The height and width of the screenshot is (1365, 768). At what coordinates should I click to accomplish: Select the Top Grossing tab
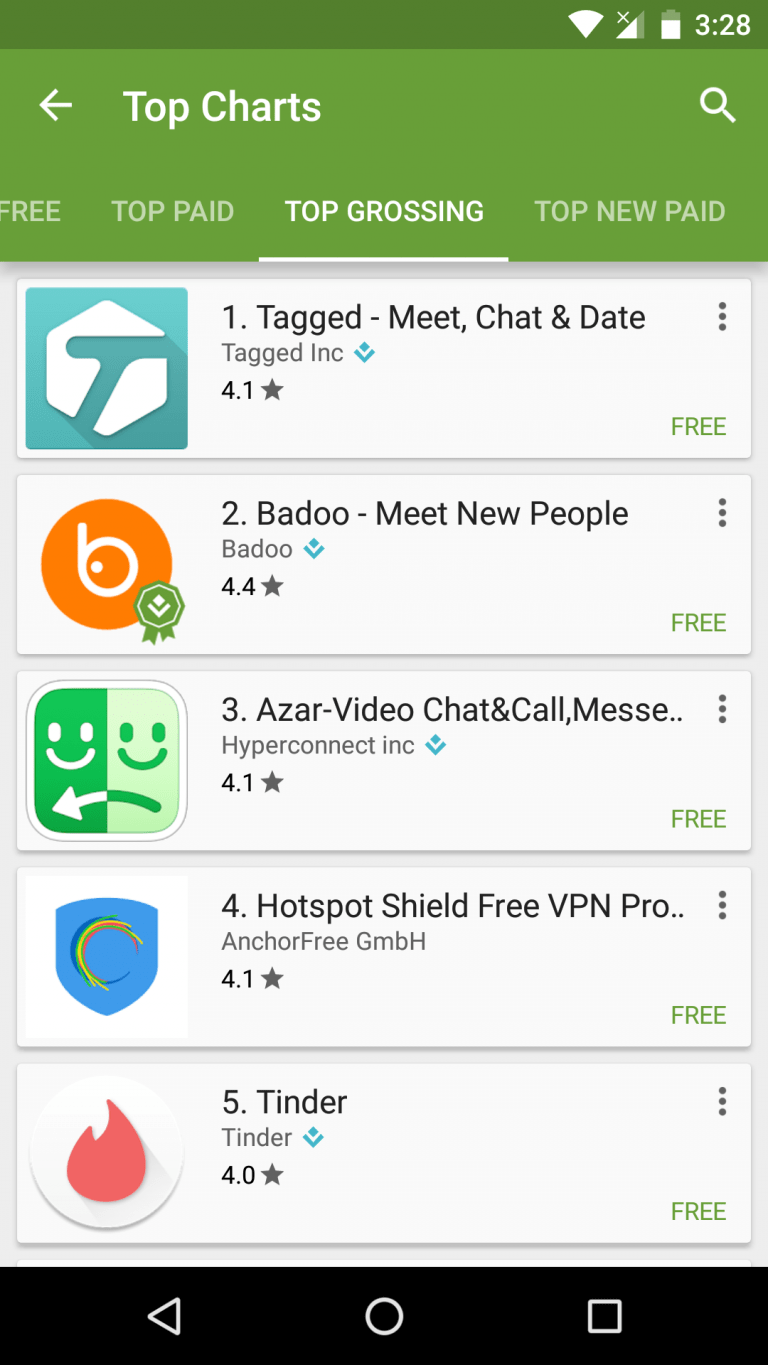click(384, 212)
